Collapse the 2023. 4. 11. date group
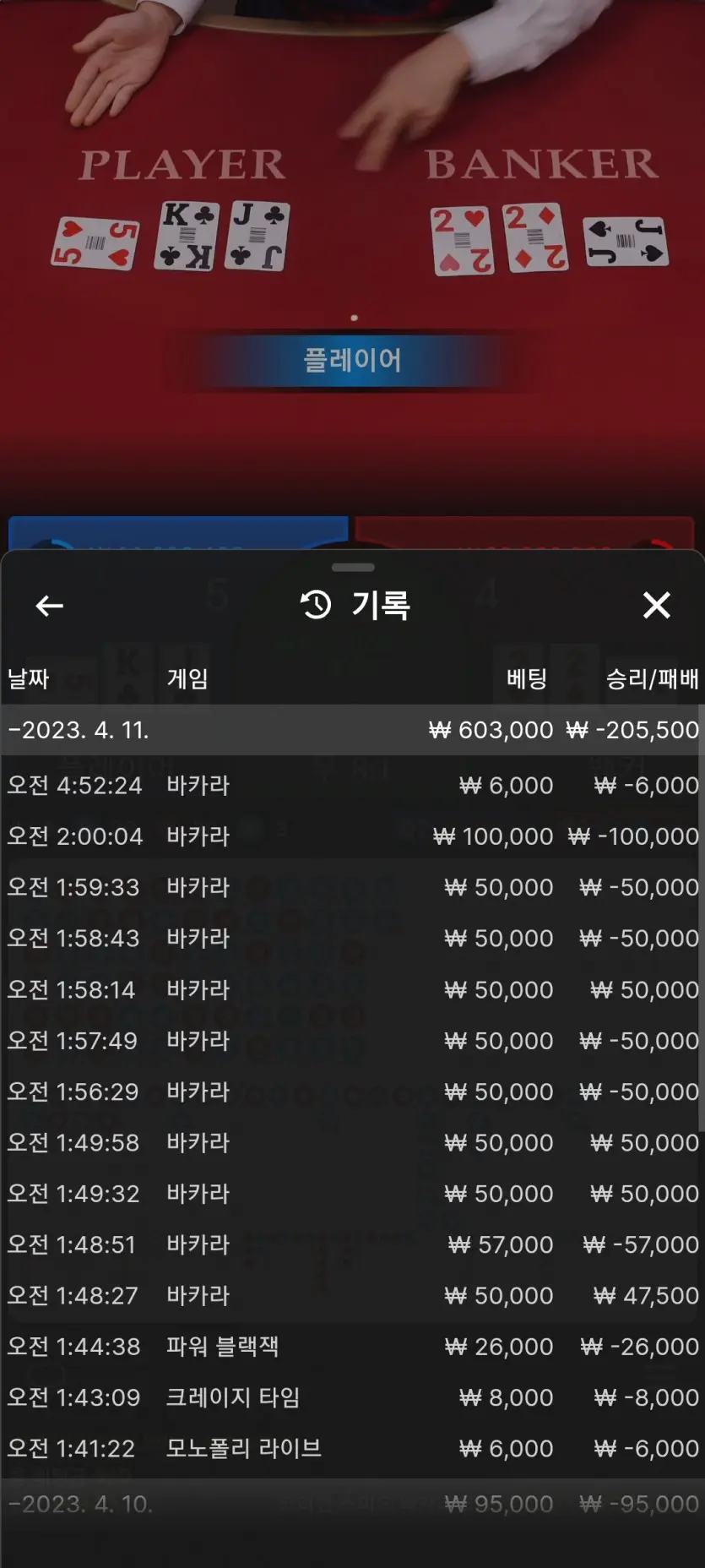This screenshot has width=705, height=1568. 352,730
